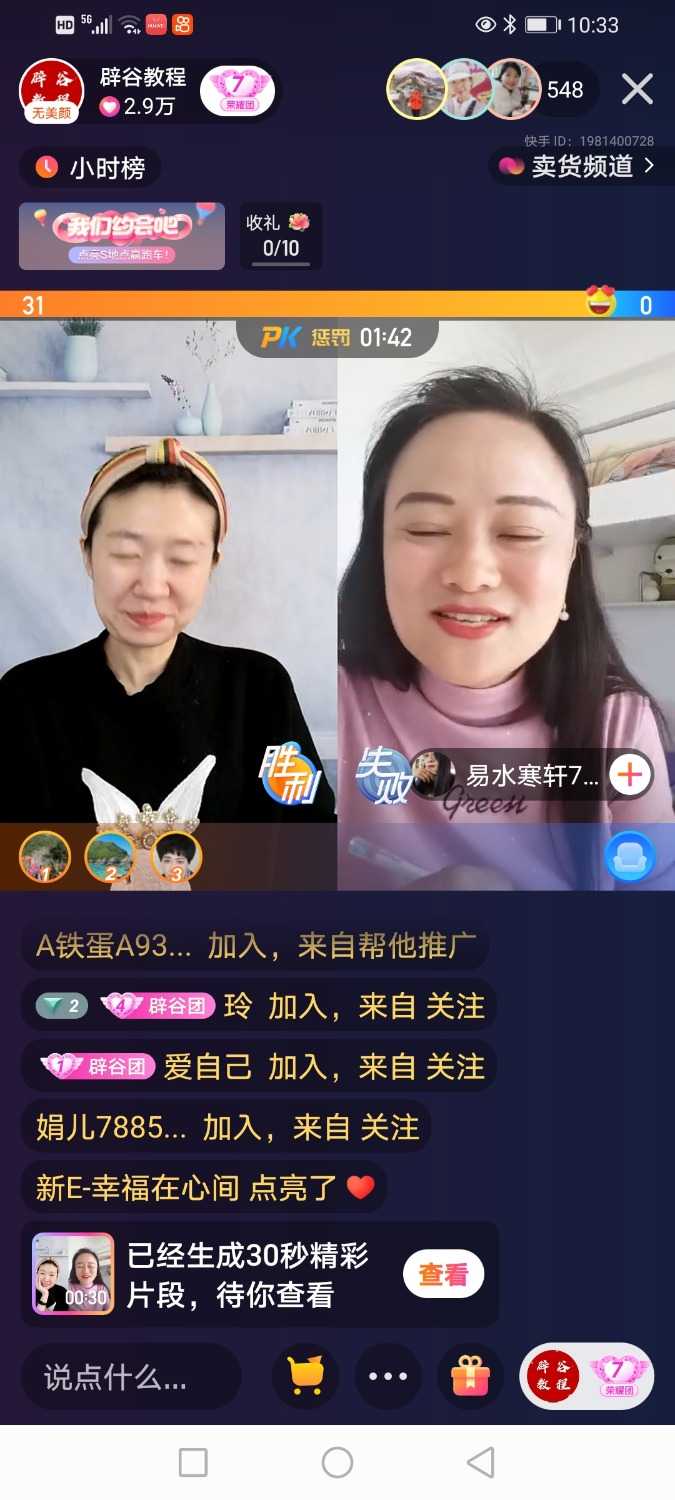Open the top contributor ranked 1 avatar
The height and width of the screenshot is (1500, 675).
point(45,857)
